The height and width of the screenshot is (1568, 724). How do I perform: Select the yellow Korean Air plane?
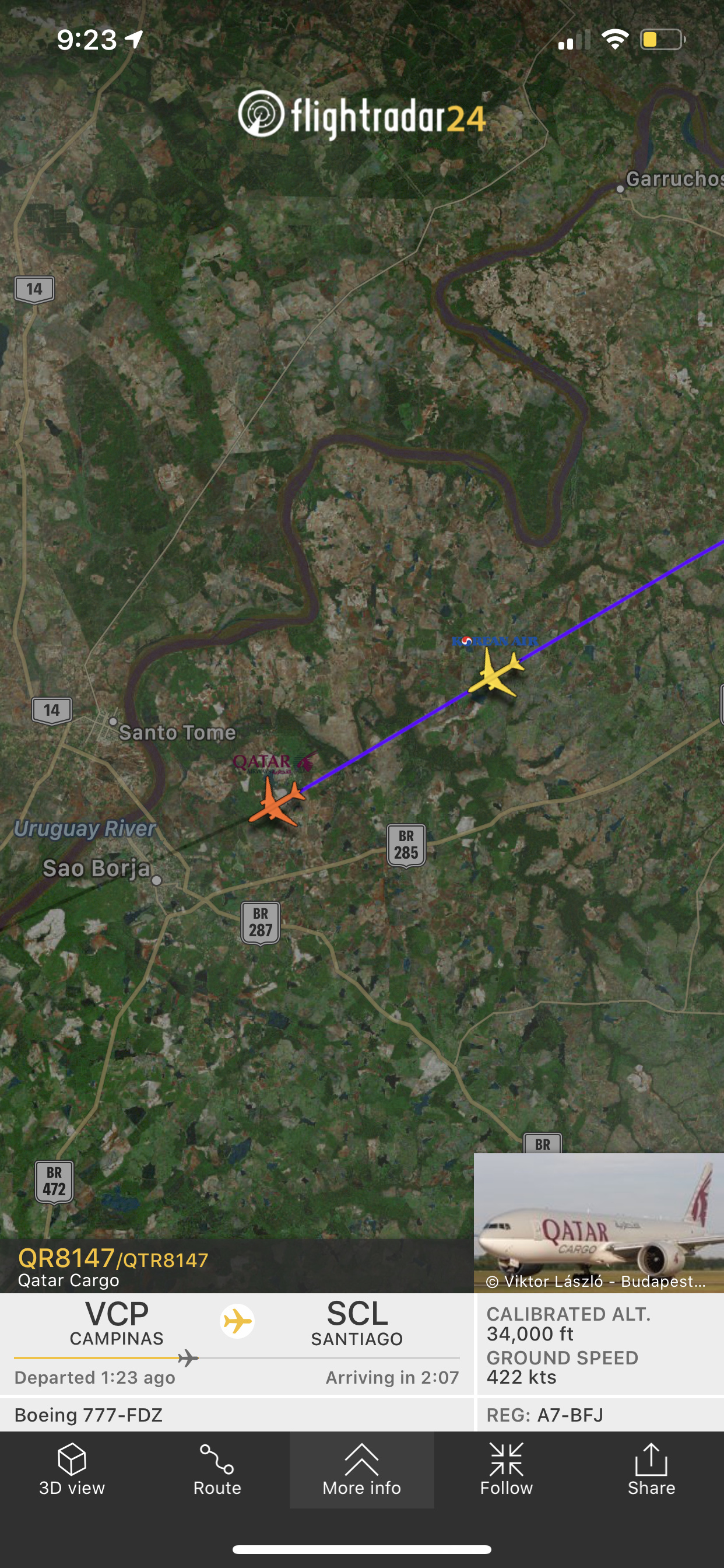495,674
